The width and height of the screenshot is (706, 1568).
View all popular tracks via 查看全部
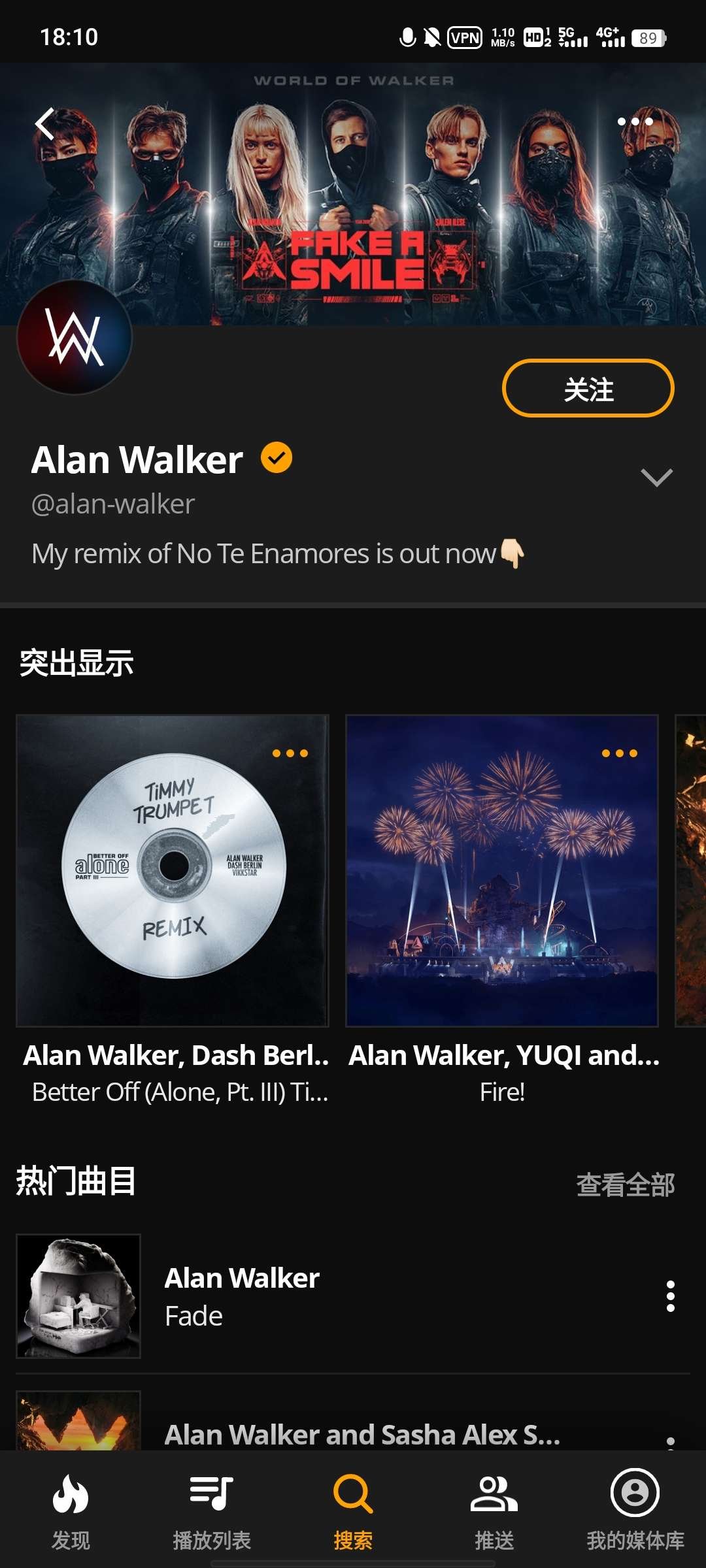(x=625, y=1184)
